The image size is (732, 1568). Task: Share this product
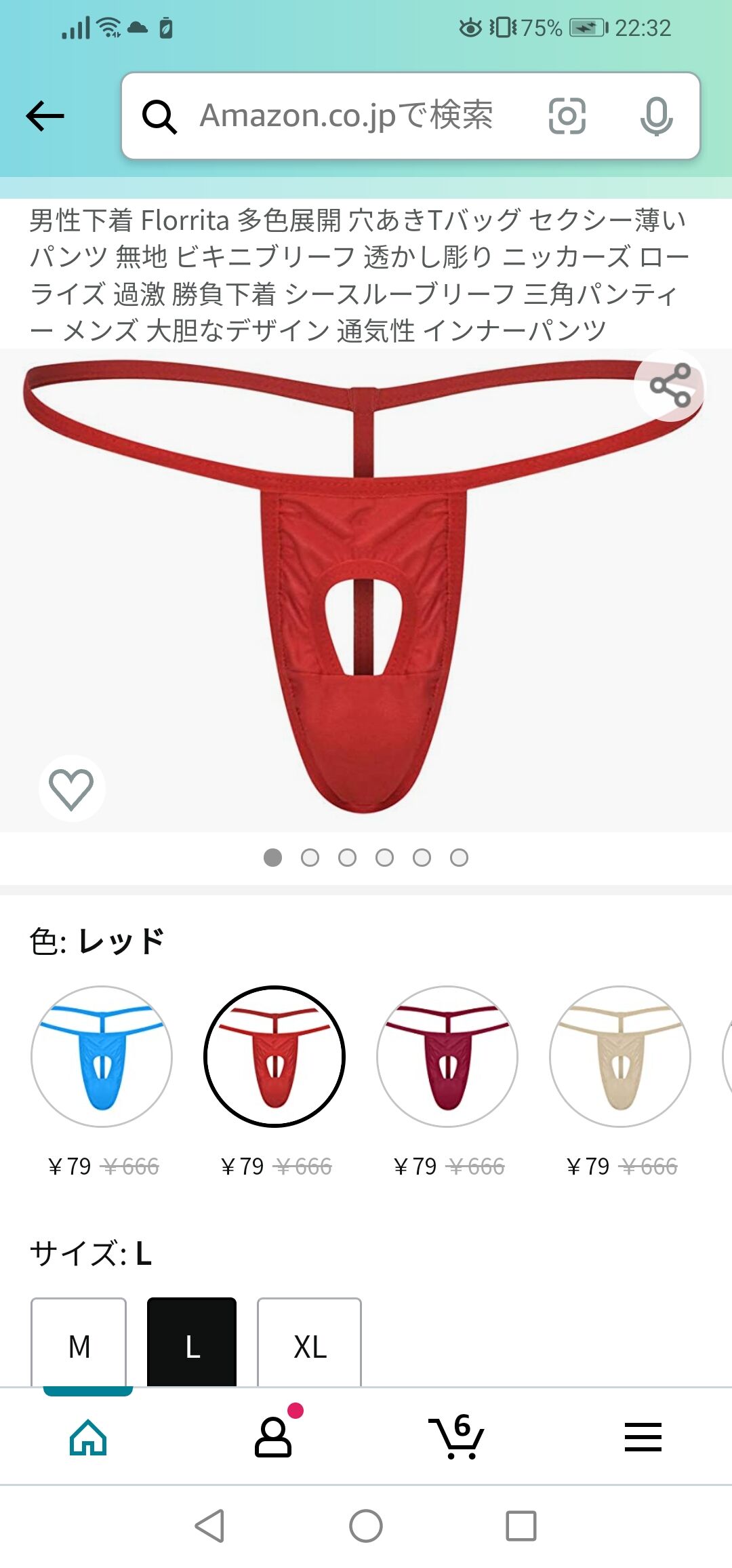670,385
